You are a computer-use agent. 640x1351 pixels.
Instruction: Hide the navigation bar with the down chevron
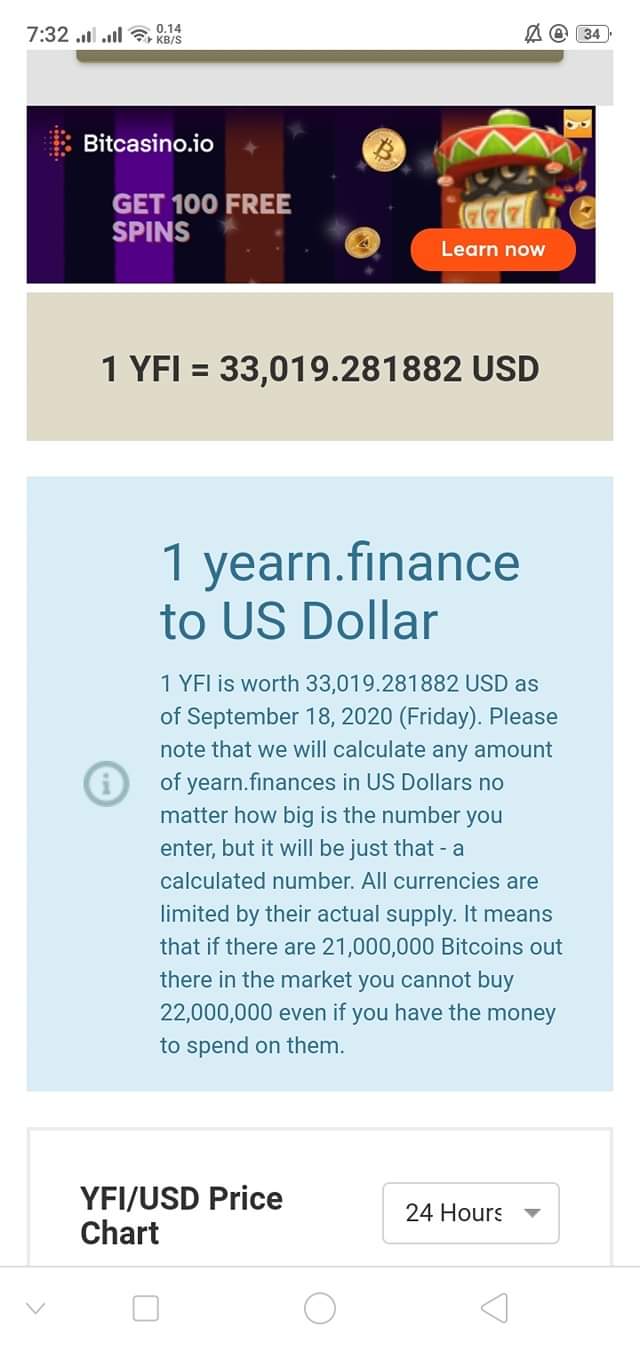coord(36,1308)
